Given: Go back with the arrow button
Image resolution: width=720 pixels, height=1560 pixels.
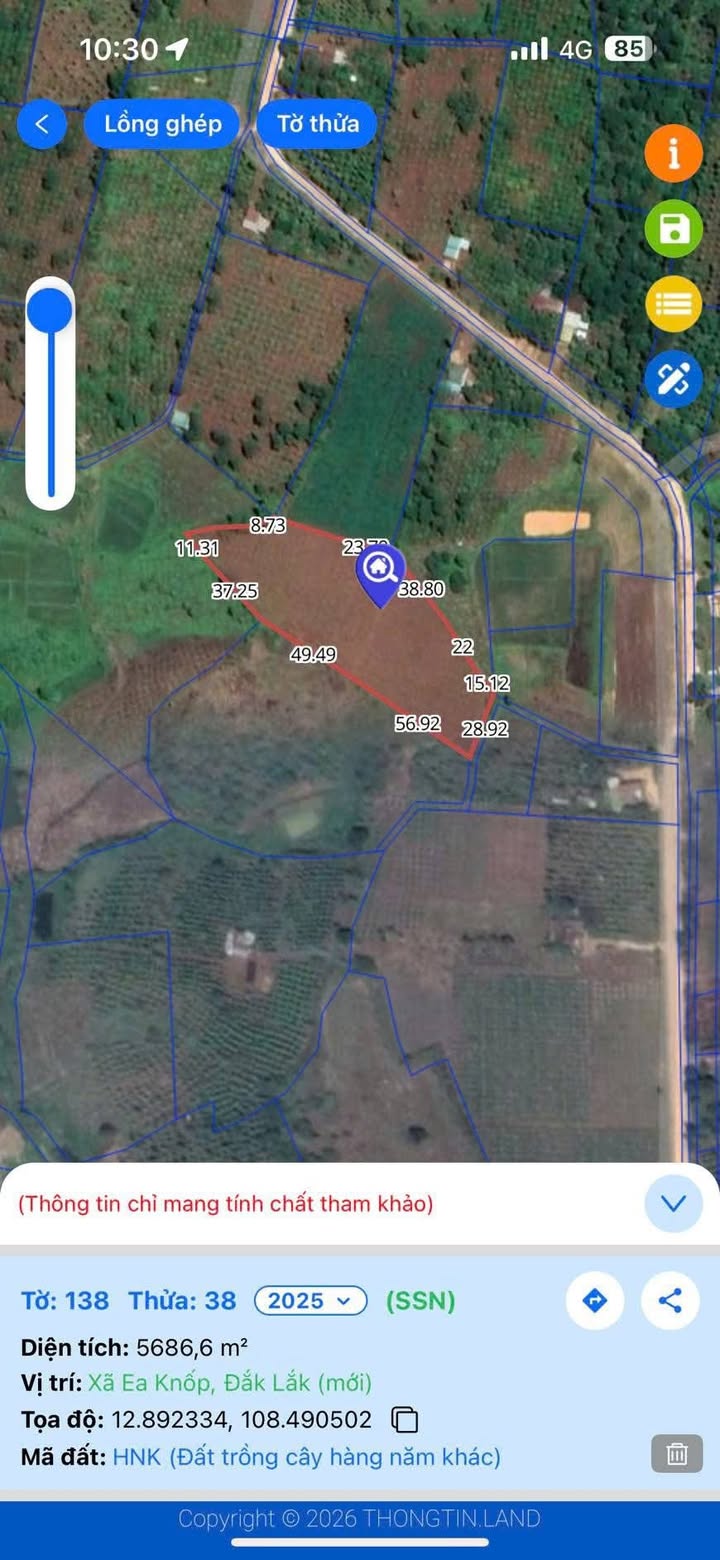Looking at the screenshot, I should pyautogui.click(x=42, y=124).
